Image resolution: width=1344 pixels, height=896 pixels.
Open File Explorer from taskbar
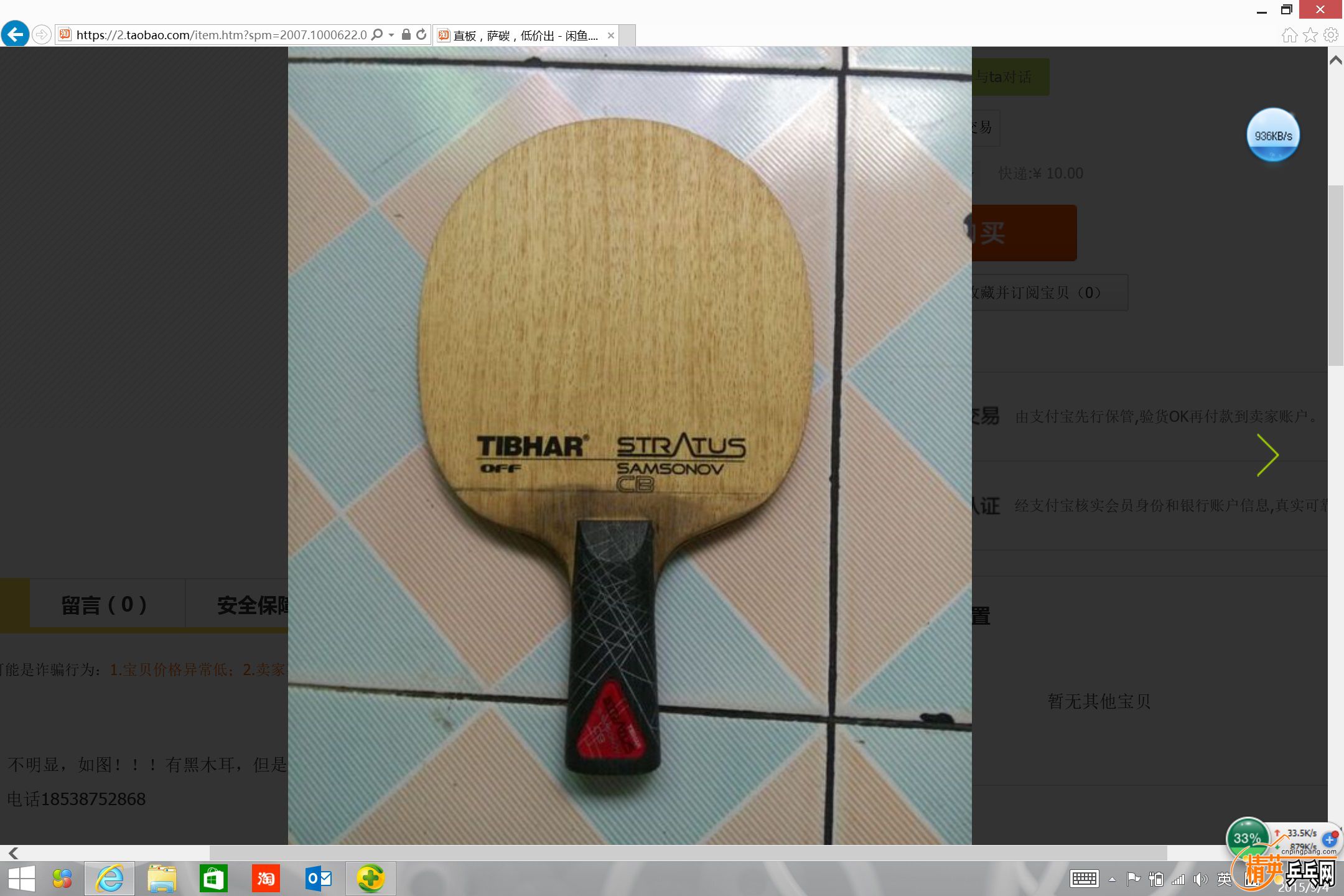point(162,879)
